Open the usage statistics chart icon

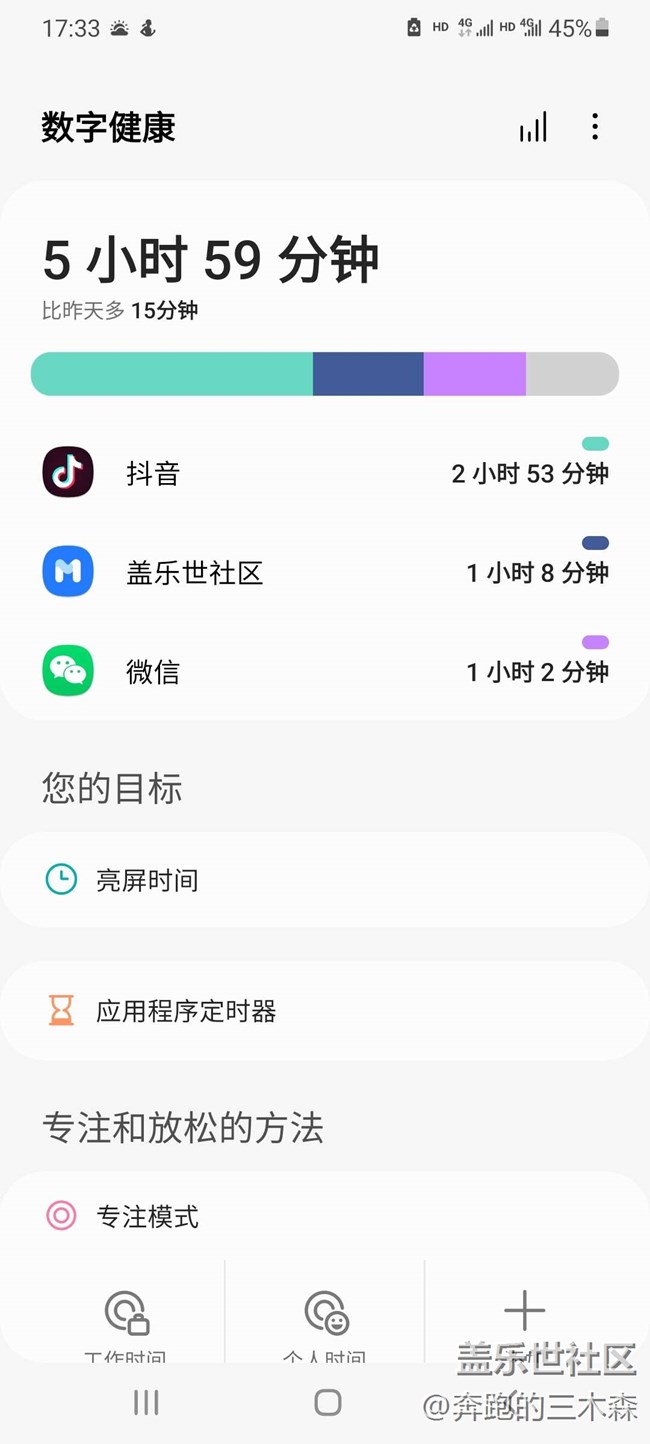tap(533, 127)
